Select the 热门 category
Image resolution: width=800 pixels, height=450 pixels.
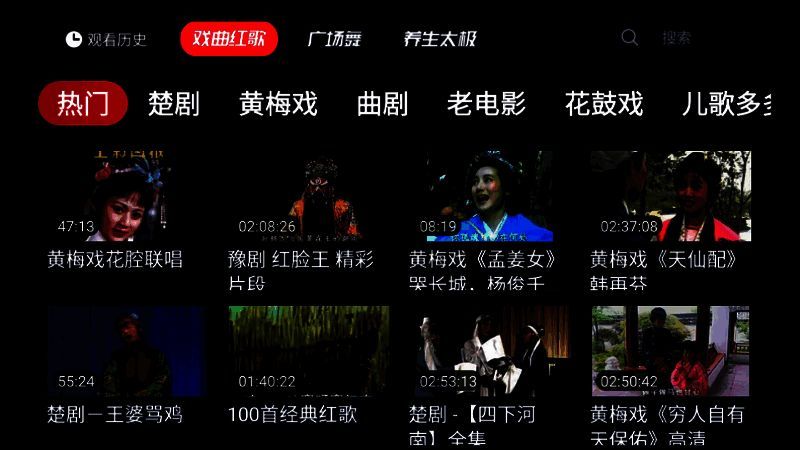(83, 103)
